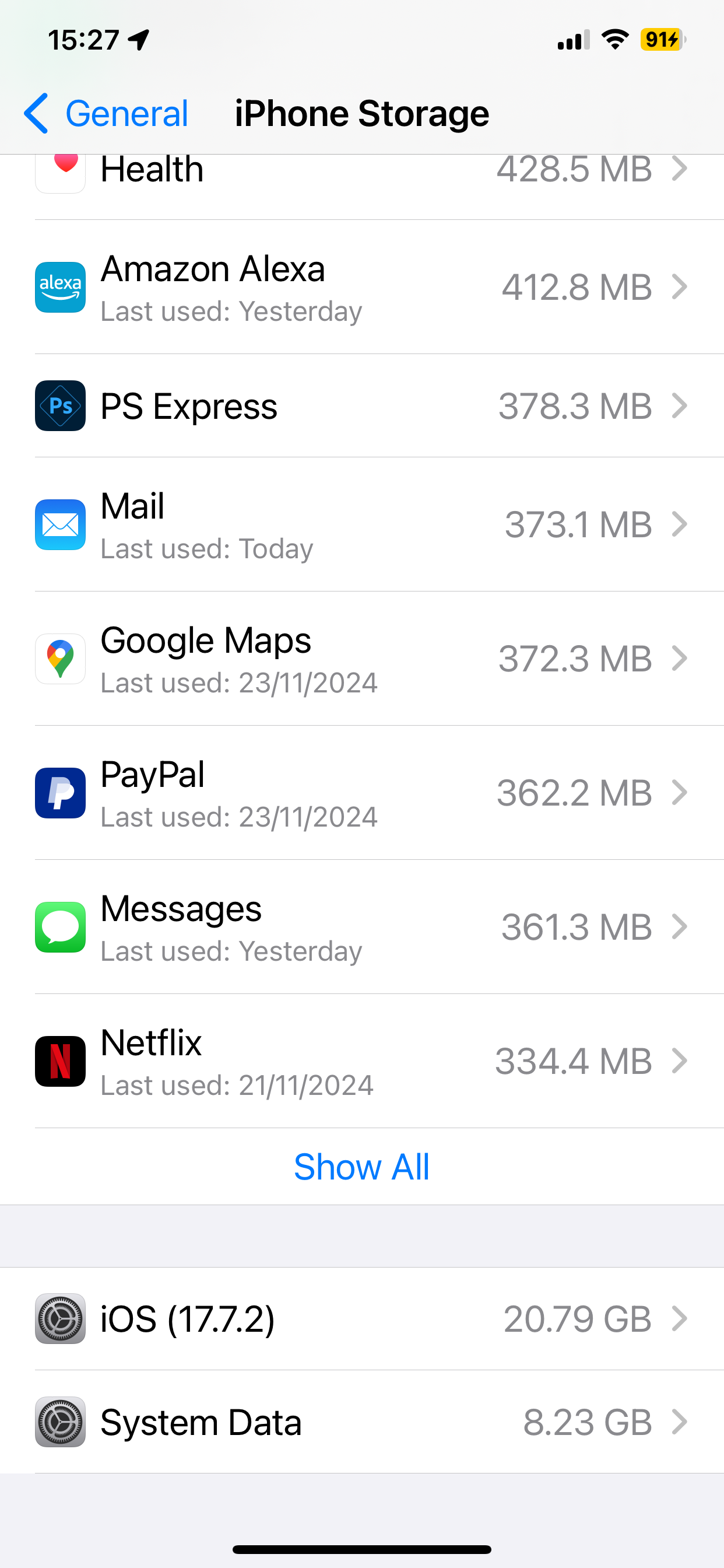This screenshot has width=724, height=1568.
Task: Tap the iPhone Storage title
Action: tap(361, 113)
